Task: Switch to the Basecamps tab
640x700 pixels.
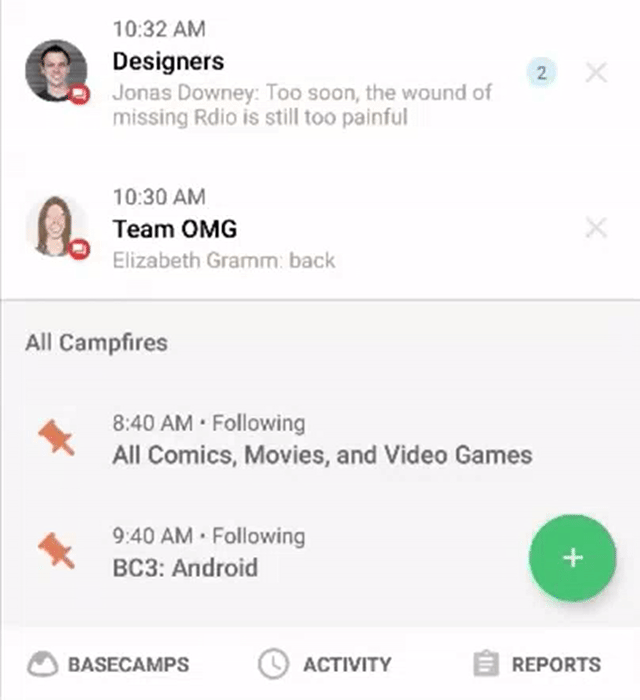Action: [108, 664]
